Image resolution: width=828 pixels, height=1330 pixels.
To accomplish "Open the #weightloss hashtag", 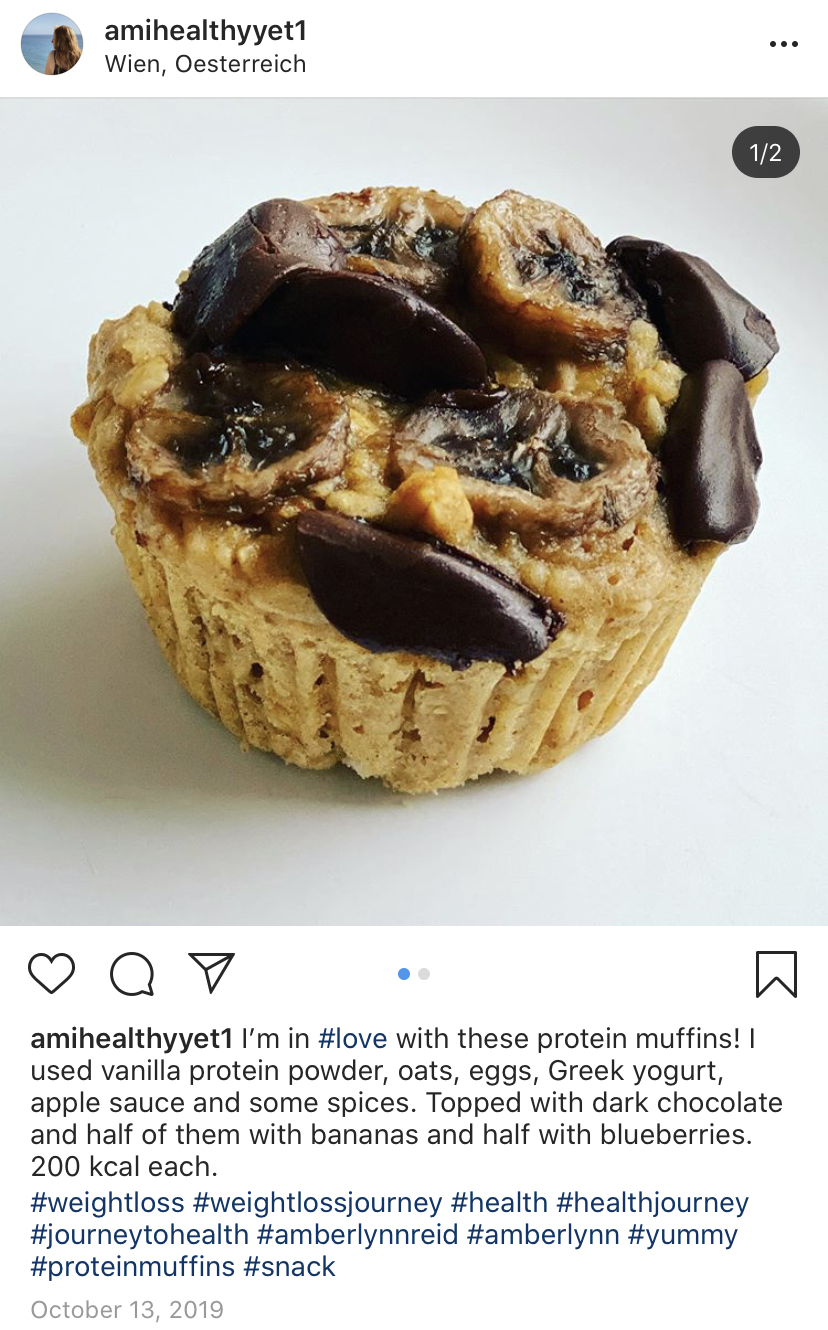I will point(108,1202).
